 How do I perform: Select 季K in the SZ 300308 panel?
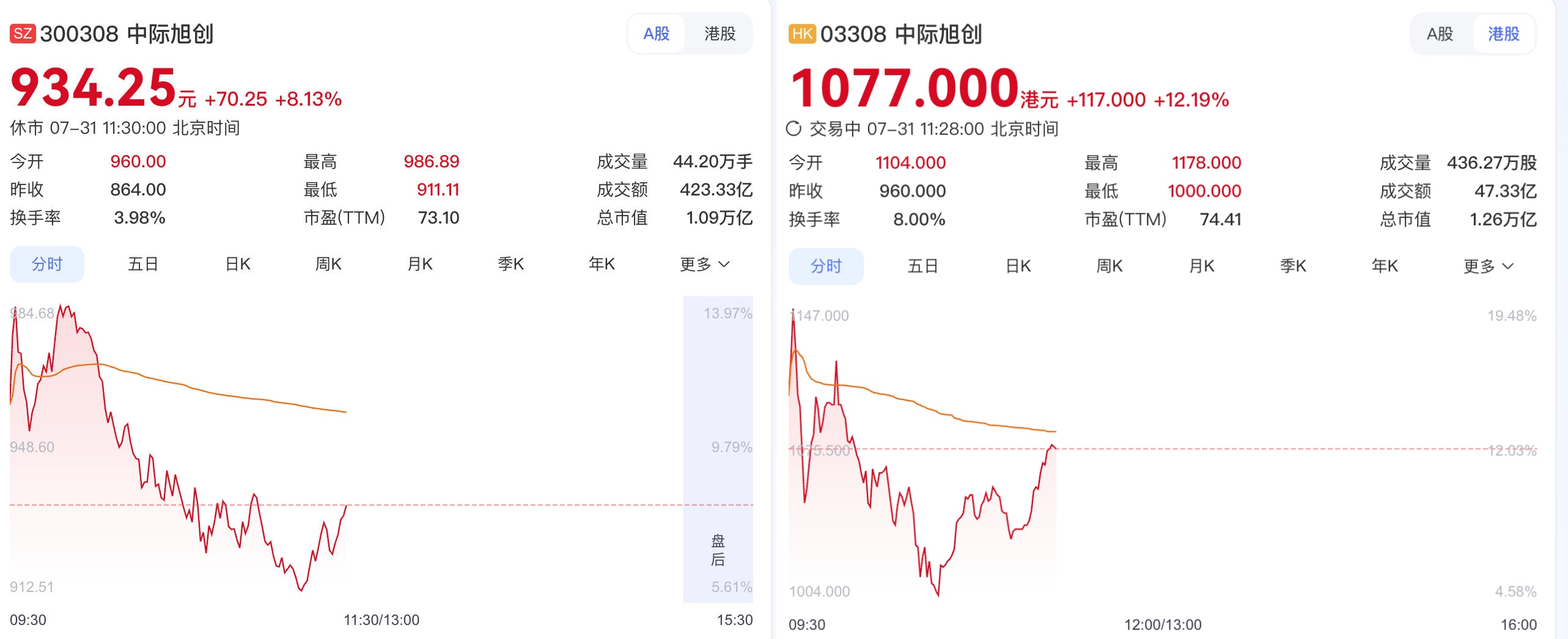click(x=510, y=264)
